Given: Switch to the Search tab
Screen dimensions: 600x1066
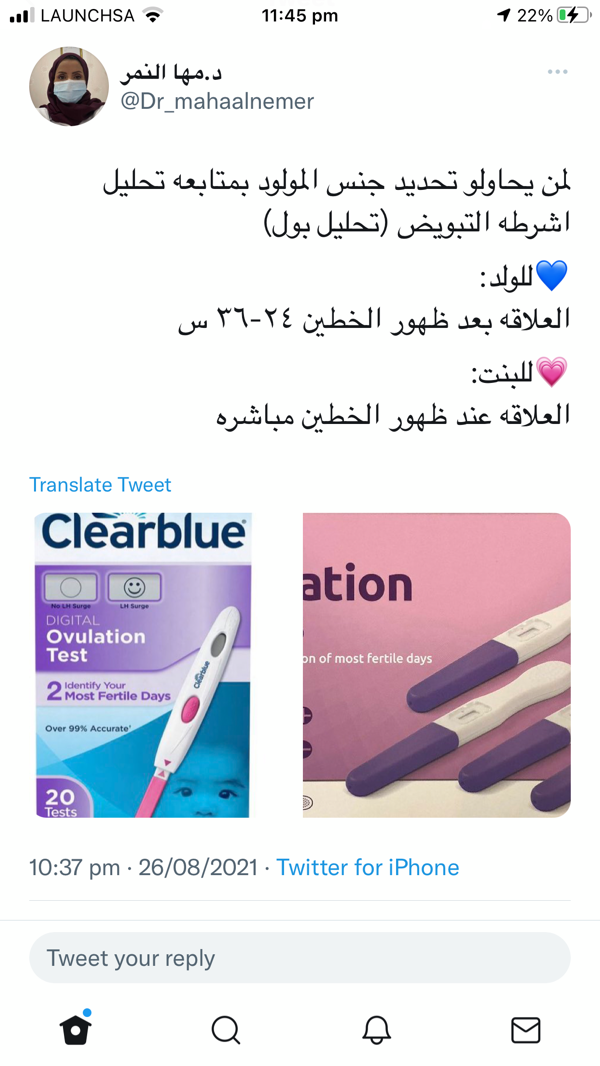Looking at the screenshot, I should coord(226,1030).
